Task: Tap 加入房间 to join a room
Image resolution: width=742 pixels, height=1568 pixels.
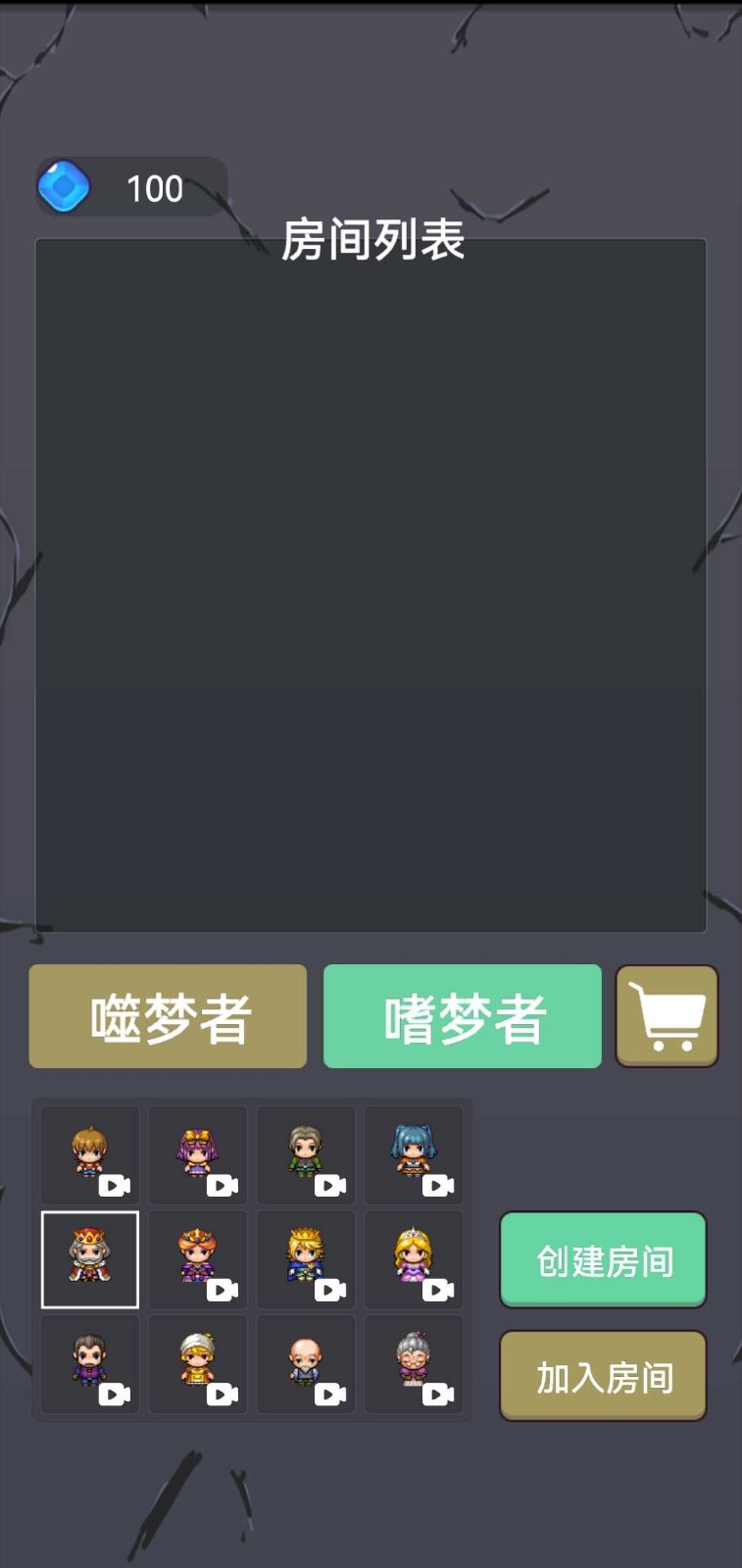Action: tap(603, 1376)
